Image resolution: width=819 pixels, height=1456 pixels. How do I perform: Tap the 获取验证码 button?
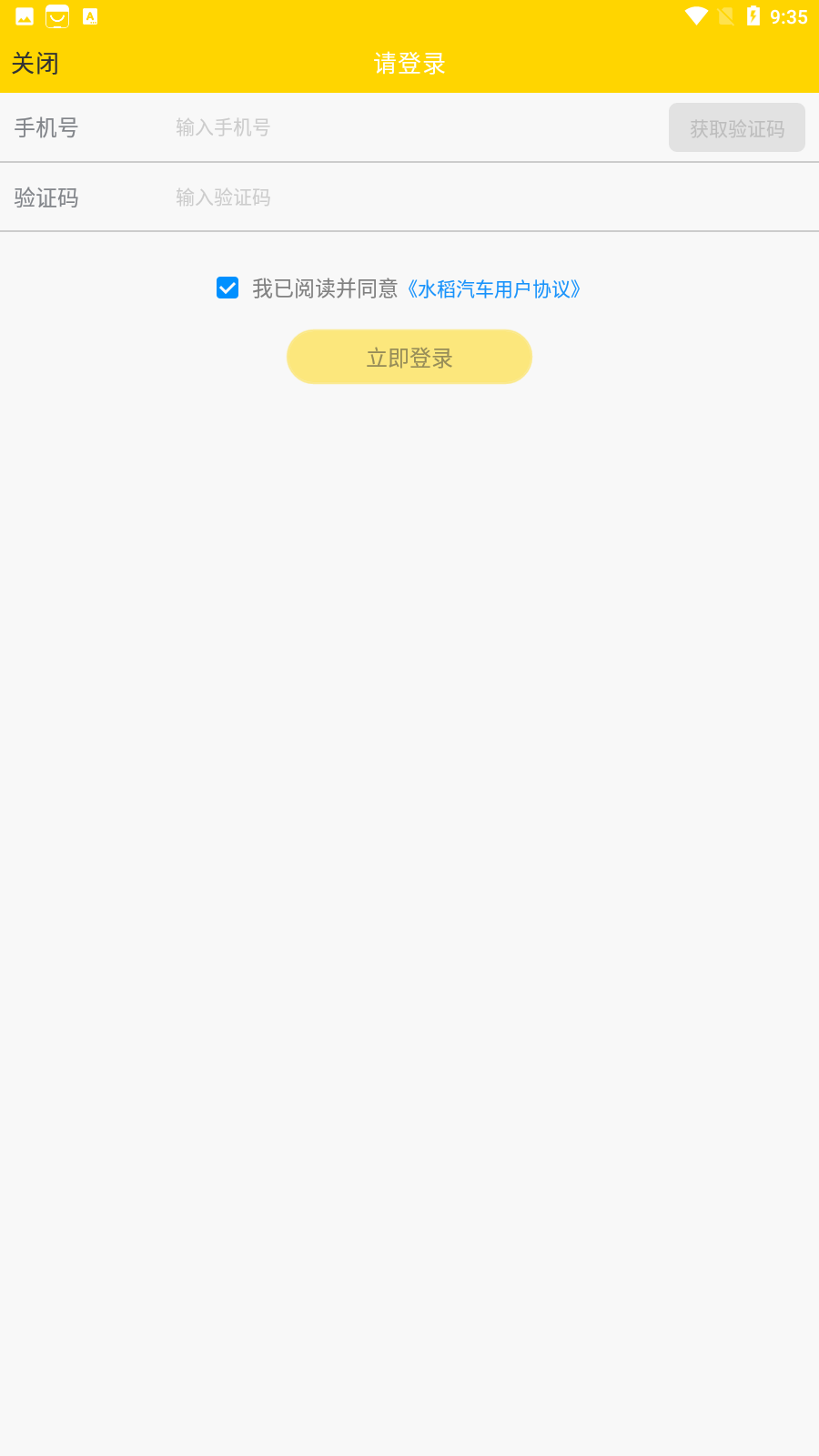pos(736,127)
